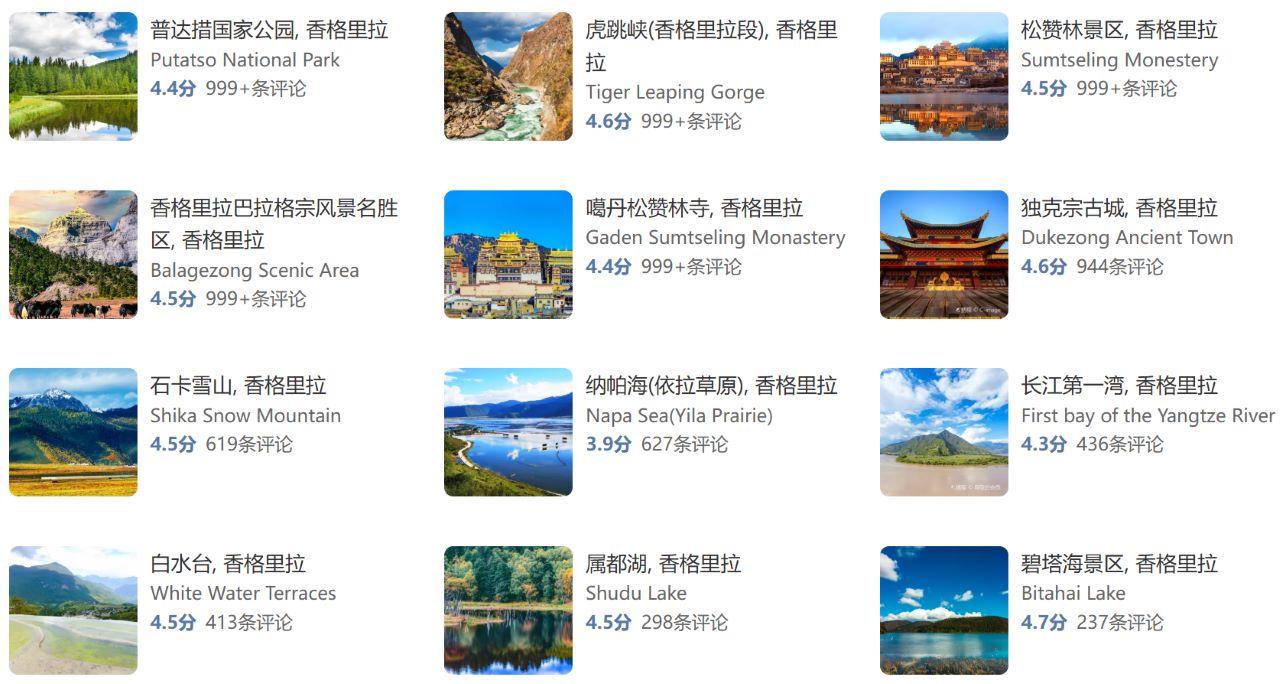Open Napa Sea (Yila Prairie) card

[x=710, y=387]
